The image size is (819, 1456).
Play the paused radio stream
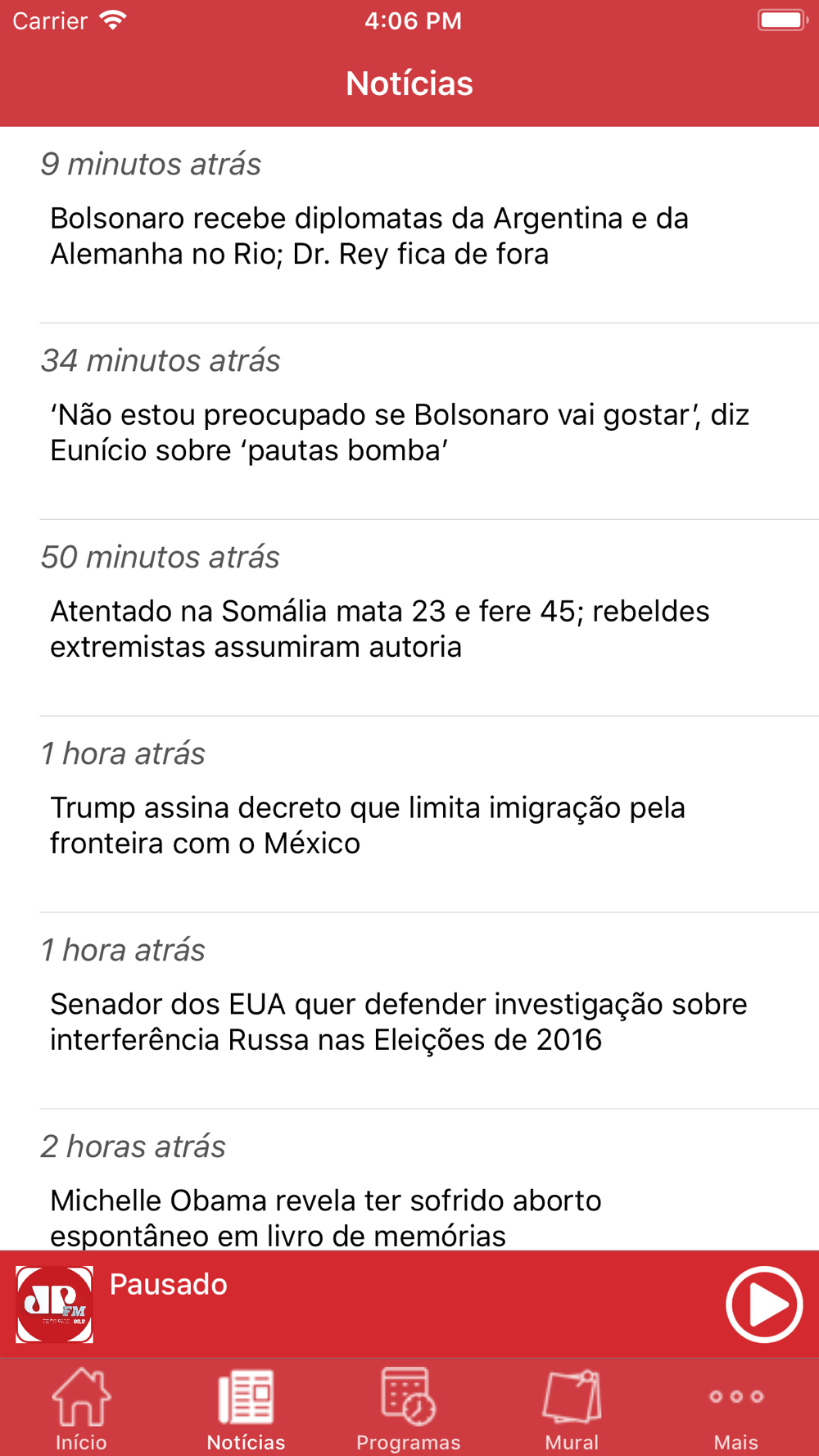click(x=763, y=1304)
